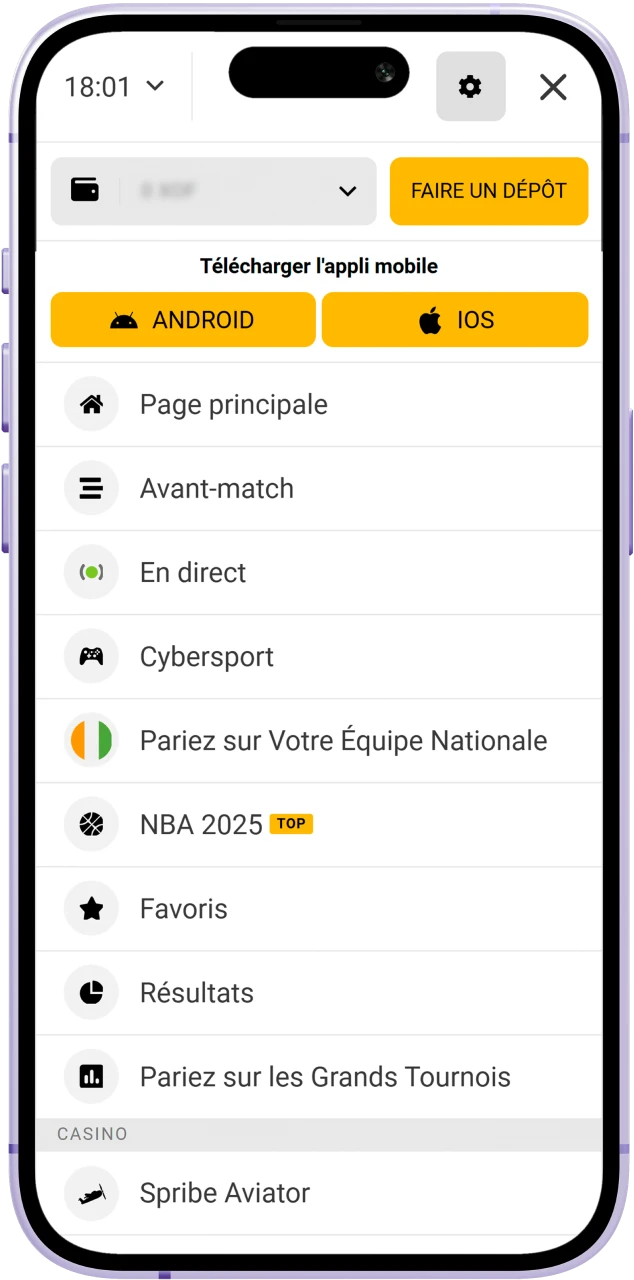634x1280 pixels.
Task: Expand the time zone dropdown at 18:01
Action: click(115, 87)
